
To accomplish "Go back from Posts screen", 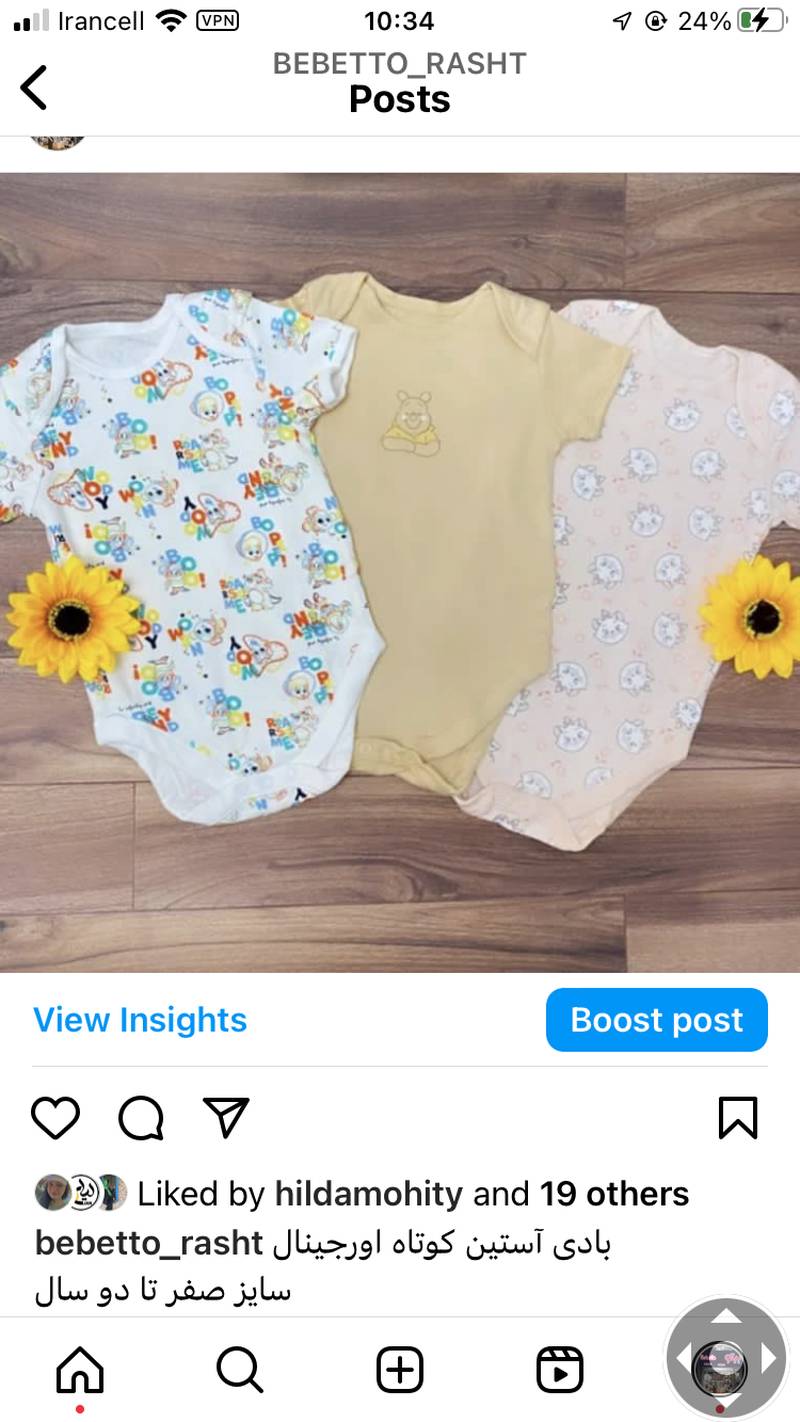I will point(35,88).
